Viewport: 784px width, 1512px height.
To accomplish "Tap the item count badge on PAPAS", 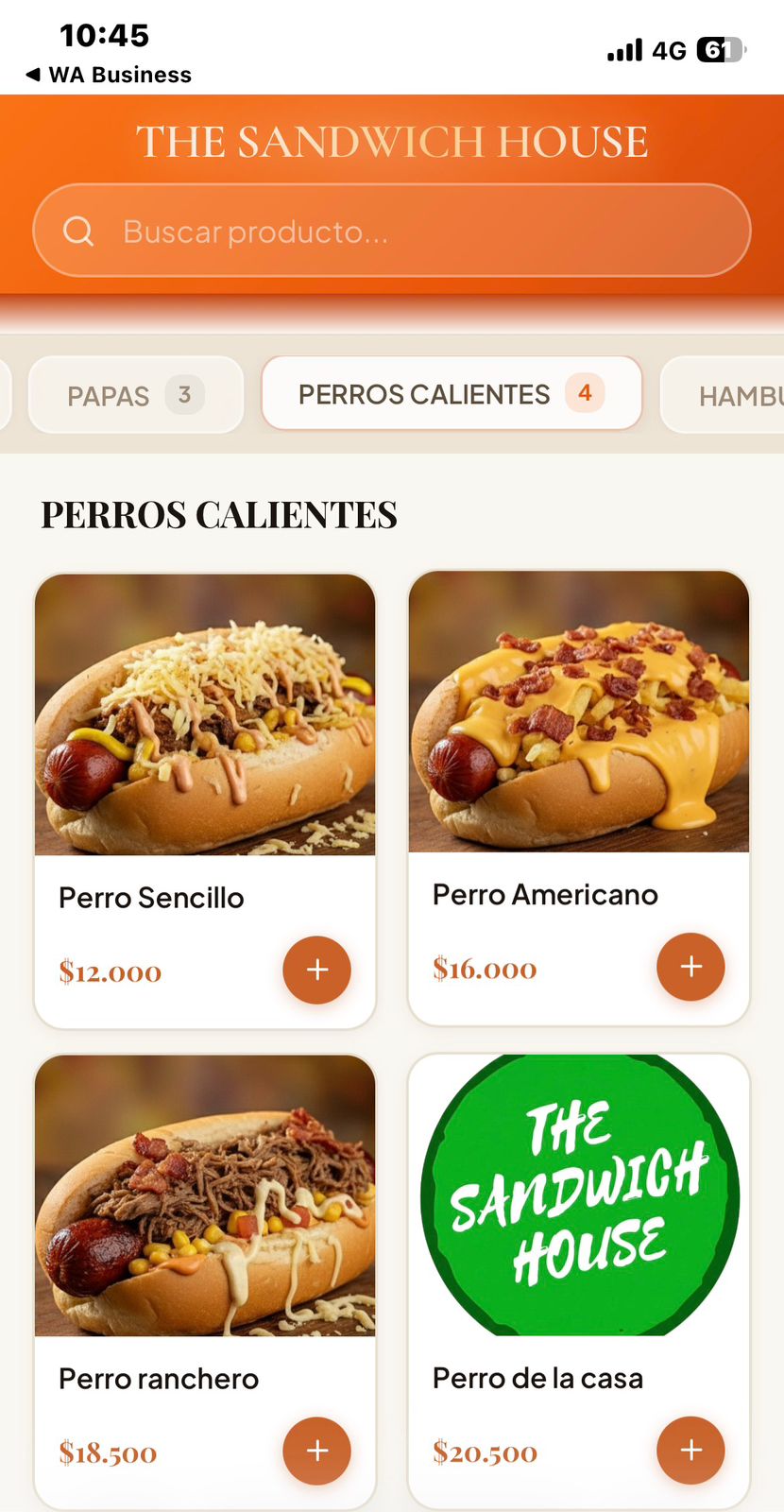I will (x=185, y=395).
